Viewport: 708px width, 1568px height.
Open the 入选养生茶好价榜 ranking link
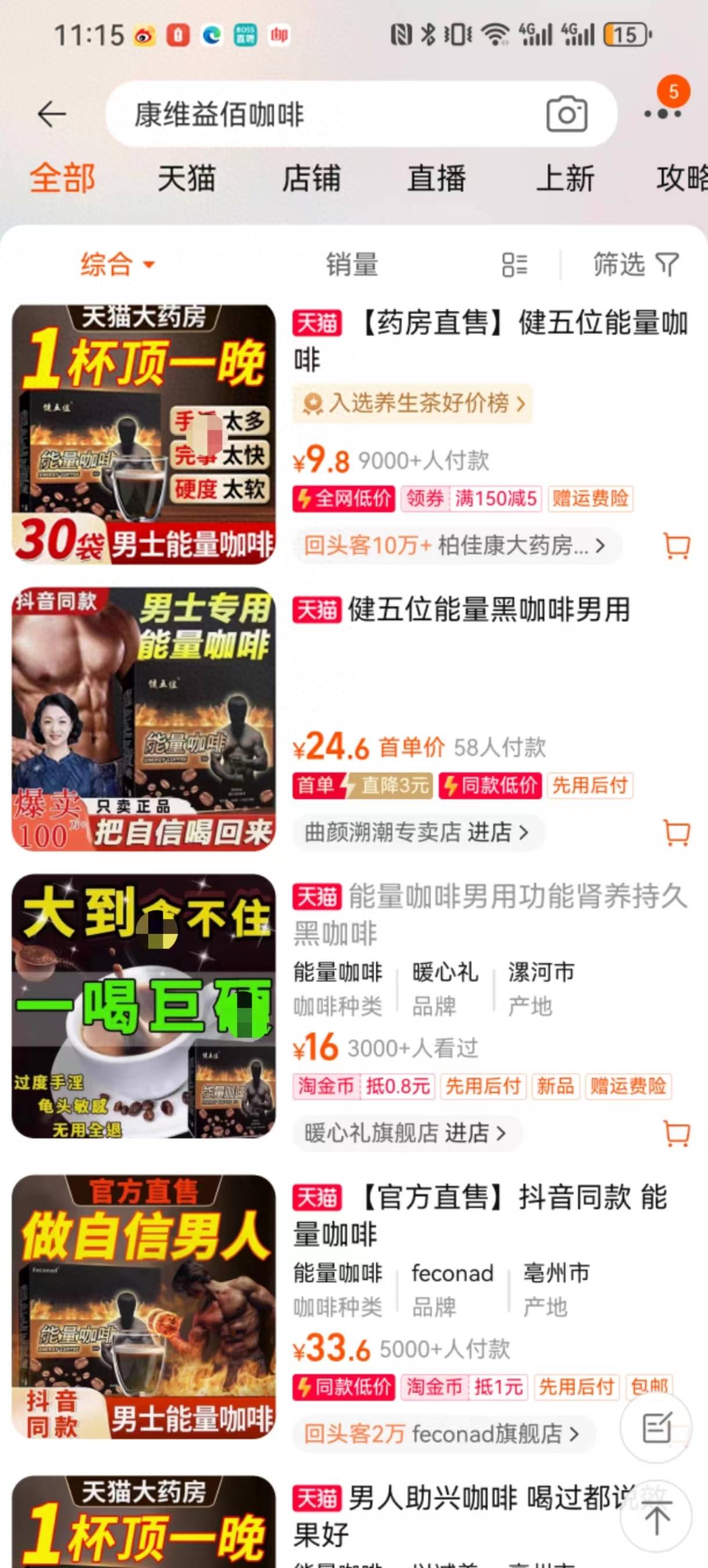[x=413, y=403]
